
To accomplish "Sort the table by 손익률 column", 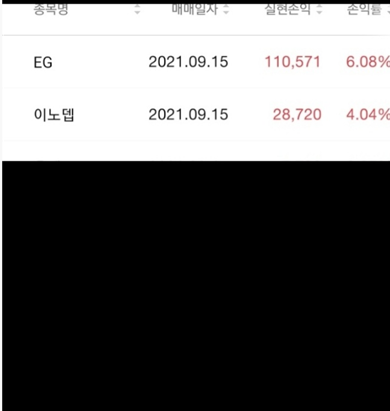I will pyautogui.click(x=388, y=10).
